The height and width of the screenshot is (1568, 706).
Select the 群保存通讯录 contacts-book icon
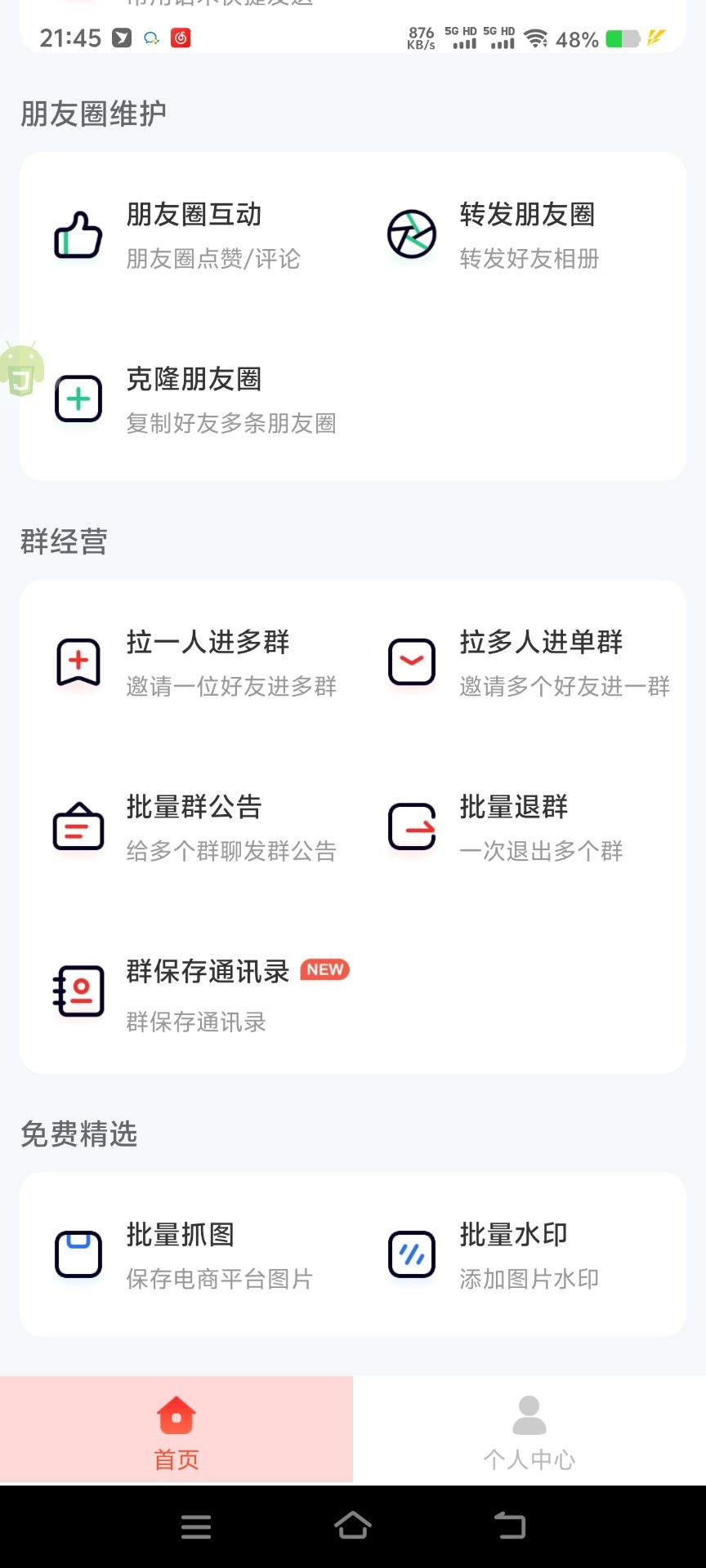pos(78,991)
